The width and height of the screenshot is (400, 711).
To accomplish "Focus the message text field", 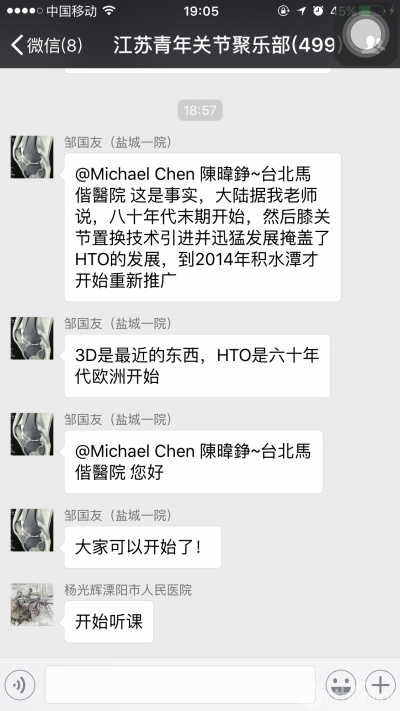I will coord(180,684).
